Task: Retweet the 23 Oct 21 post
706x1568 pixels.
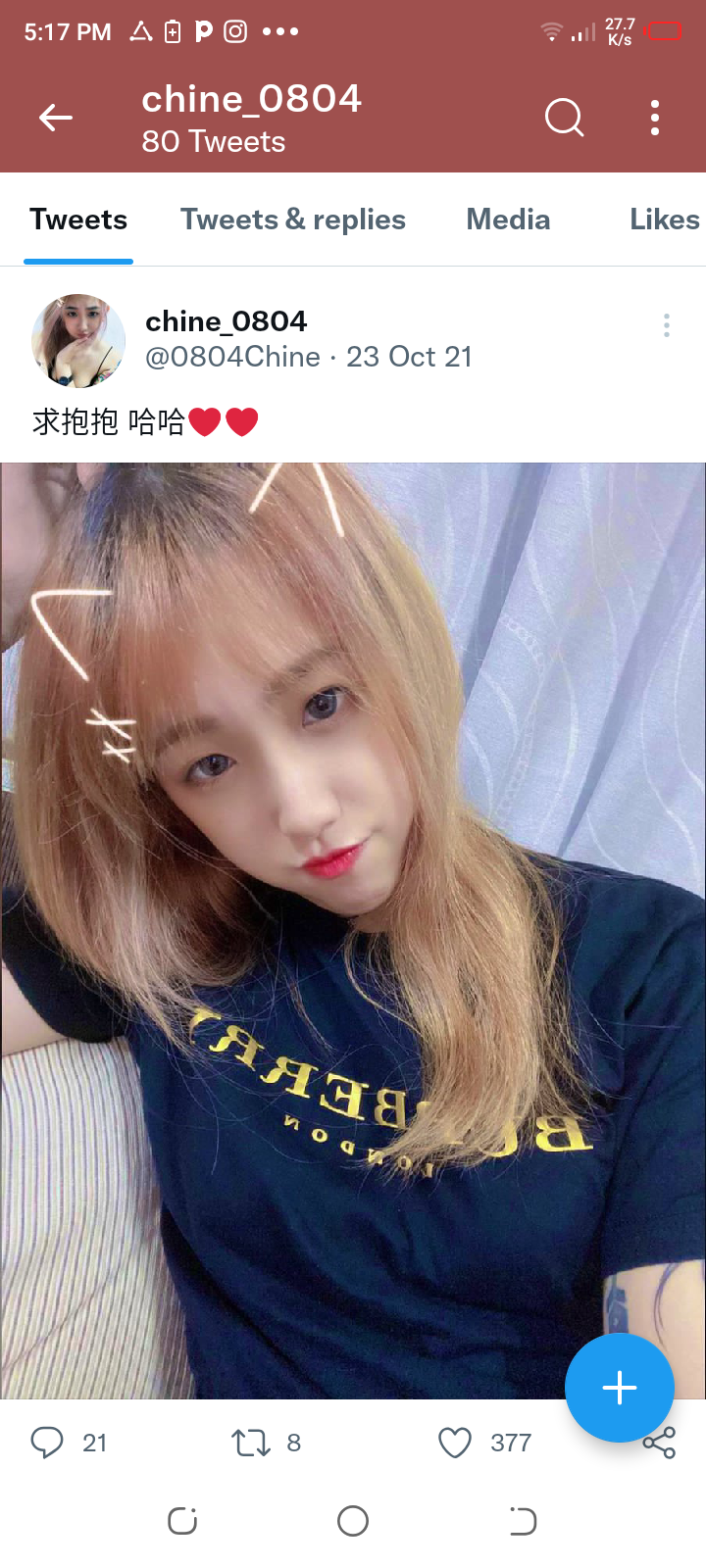Action: click(x=251, y=1443)
